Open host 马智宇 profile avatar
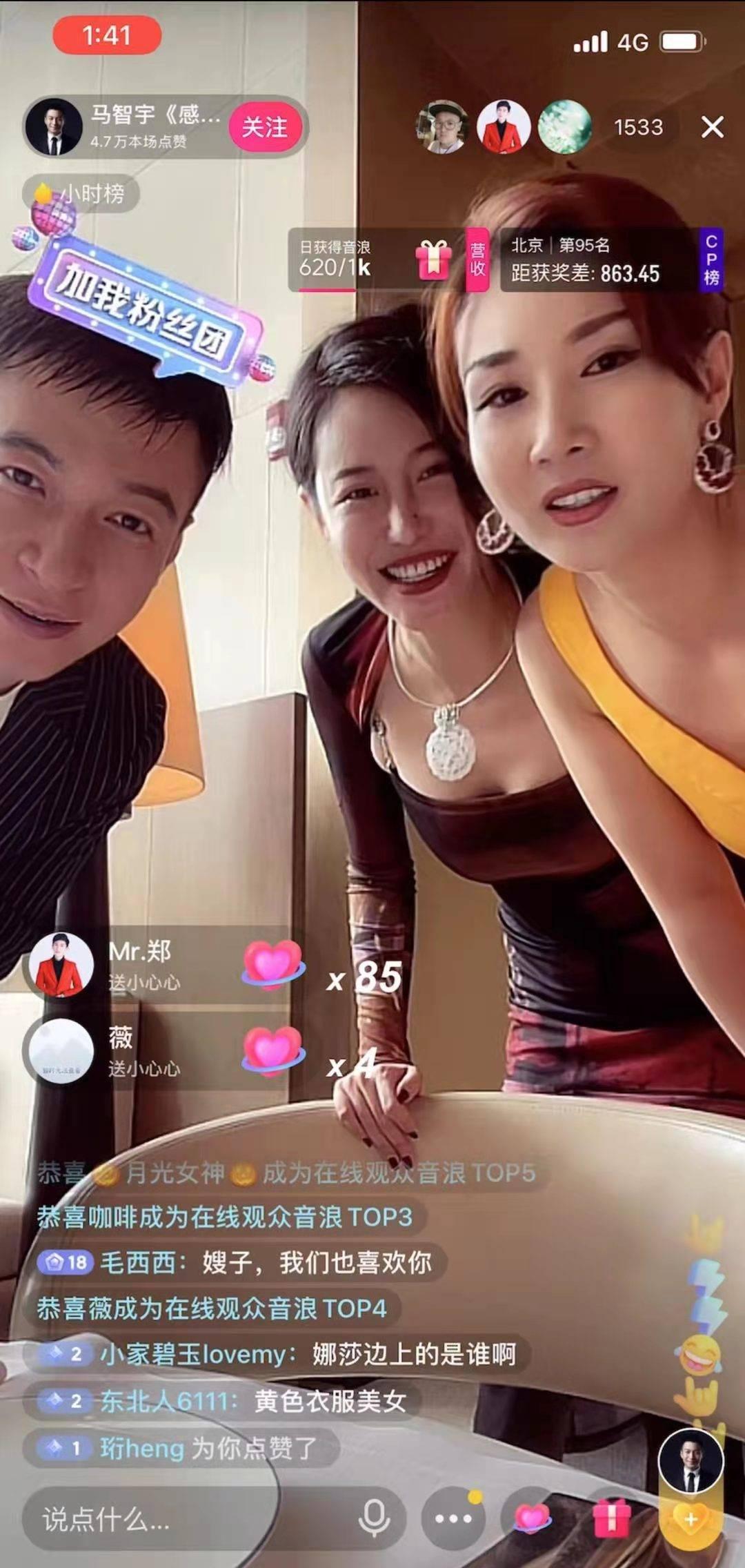Image resolution: width=745 pixels, height=1568 pixels. [x=54, y=127]
